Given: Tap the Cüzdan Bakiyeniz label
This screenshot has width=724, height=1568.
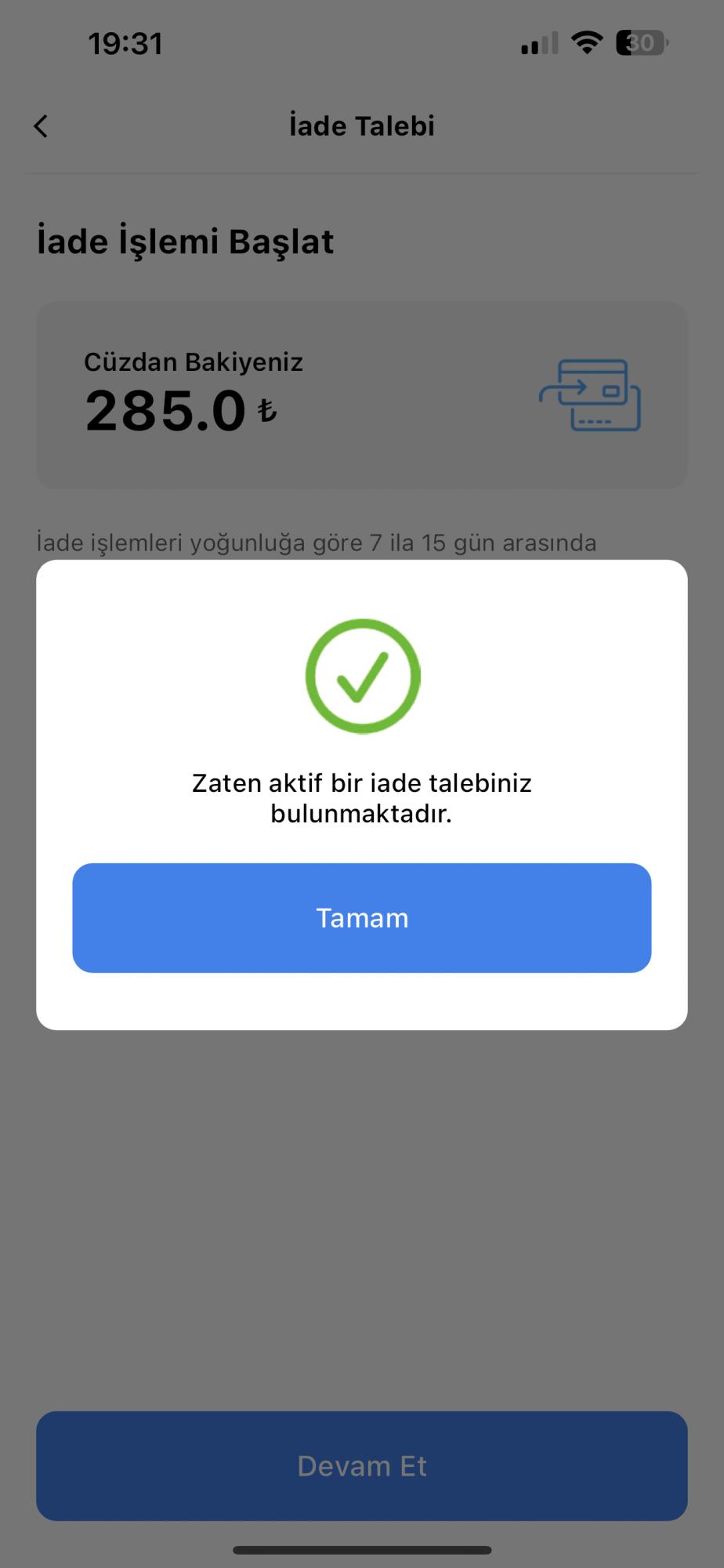Looking at the screenshot, I should [x=194, y=362].
